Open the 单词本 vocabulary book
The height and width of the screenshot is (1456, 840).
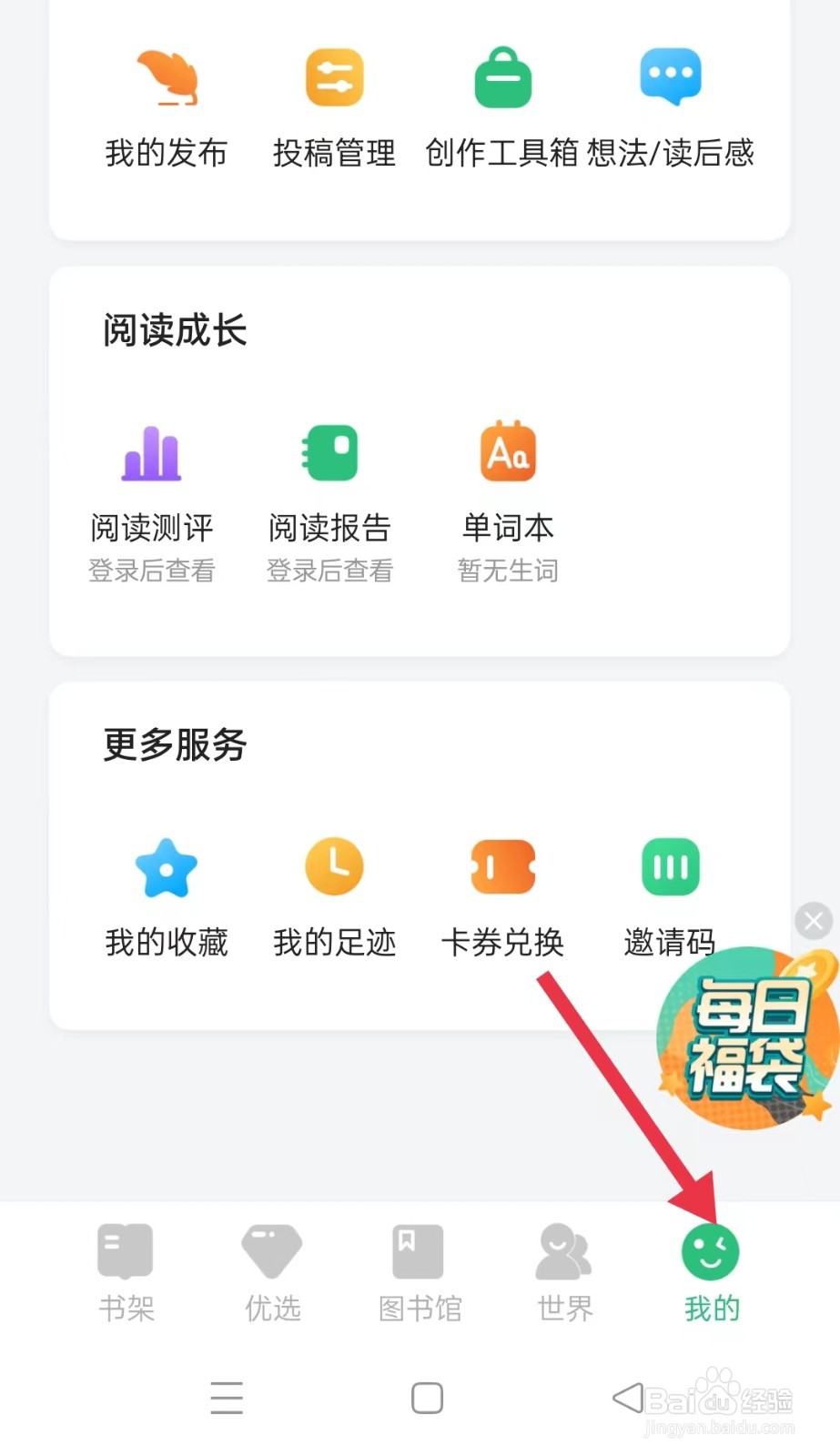coord(508,482)
